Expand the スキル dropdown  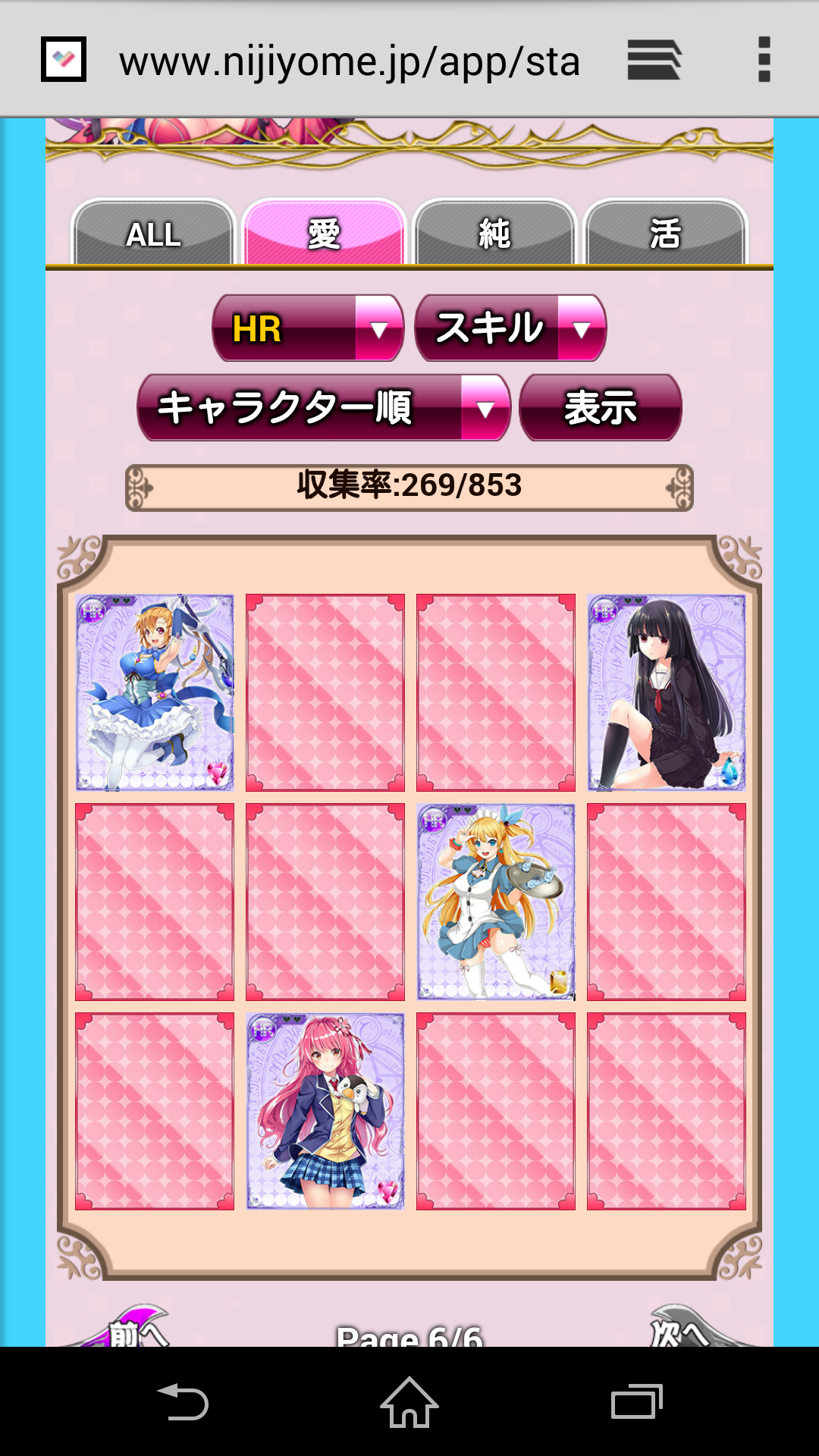[x=510, y=328]
